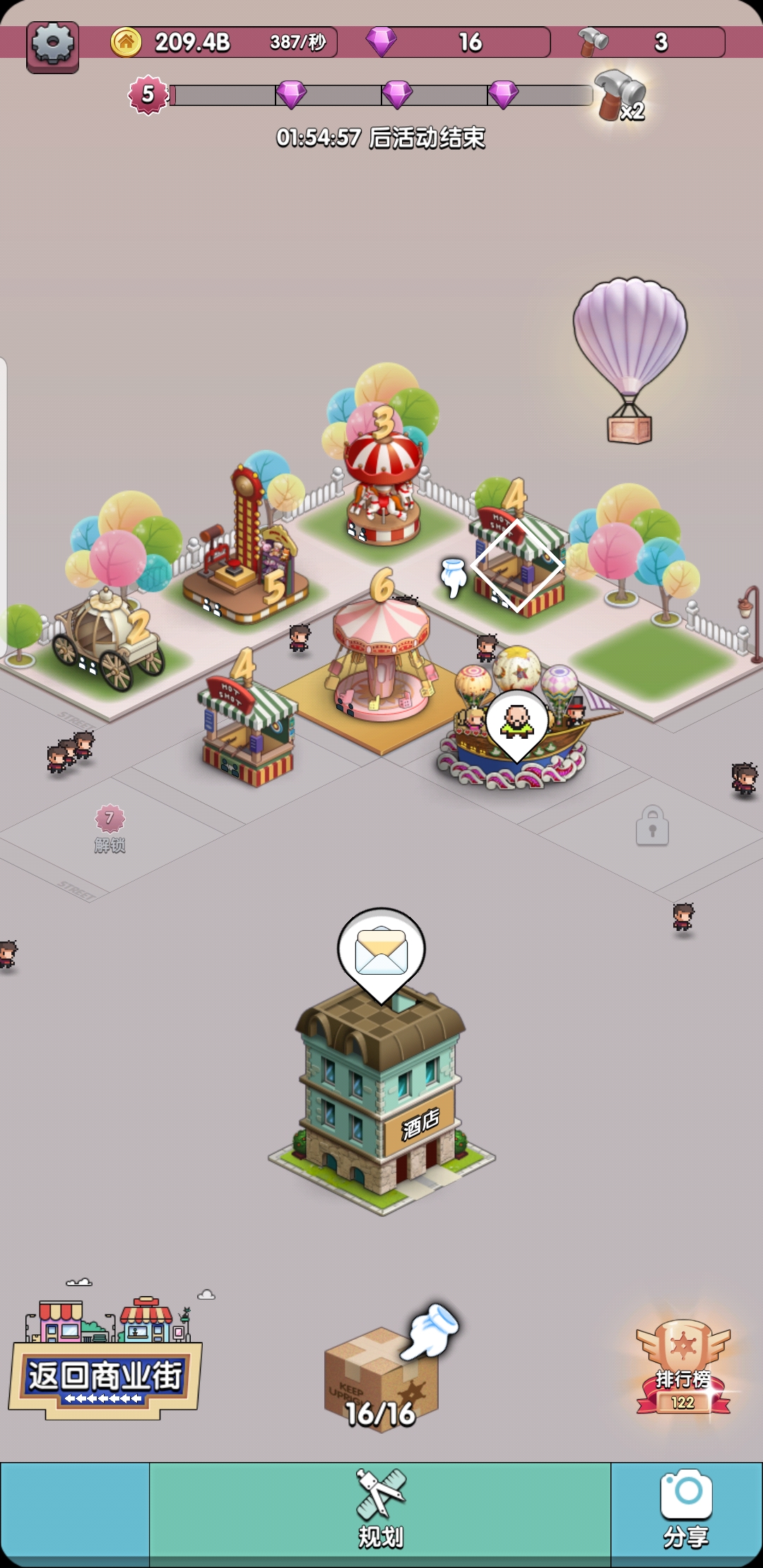Open the 16/16 package box

click(381, 1379)
